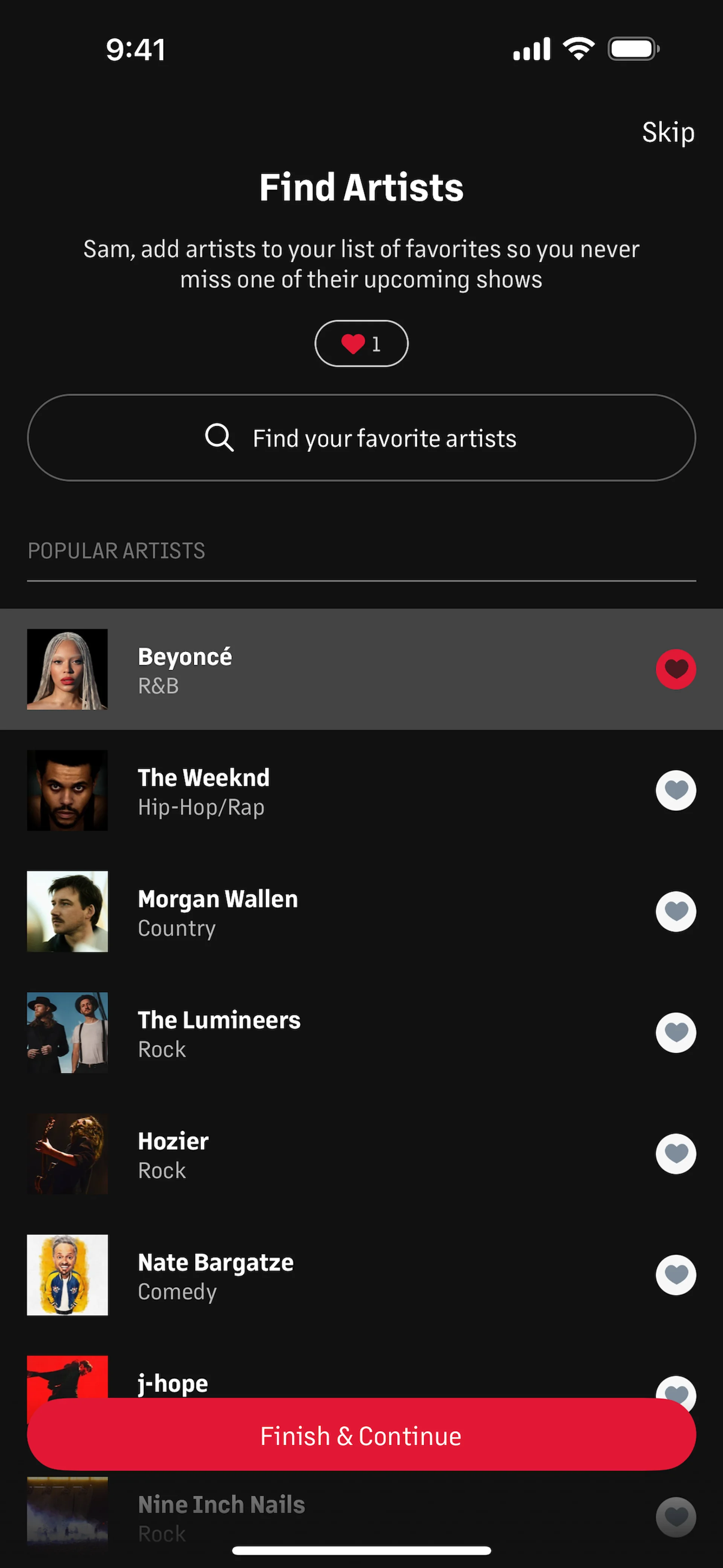Favorite The Weeknd
Screen dimensions: 723x1568
click(x=676, y=790)
